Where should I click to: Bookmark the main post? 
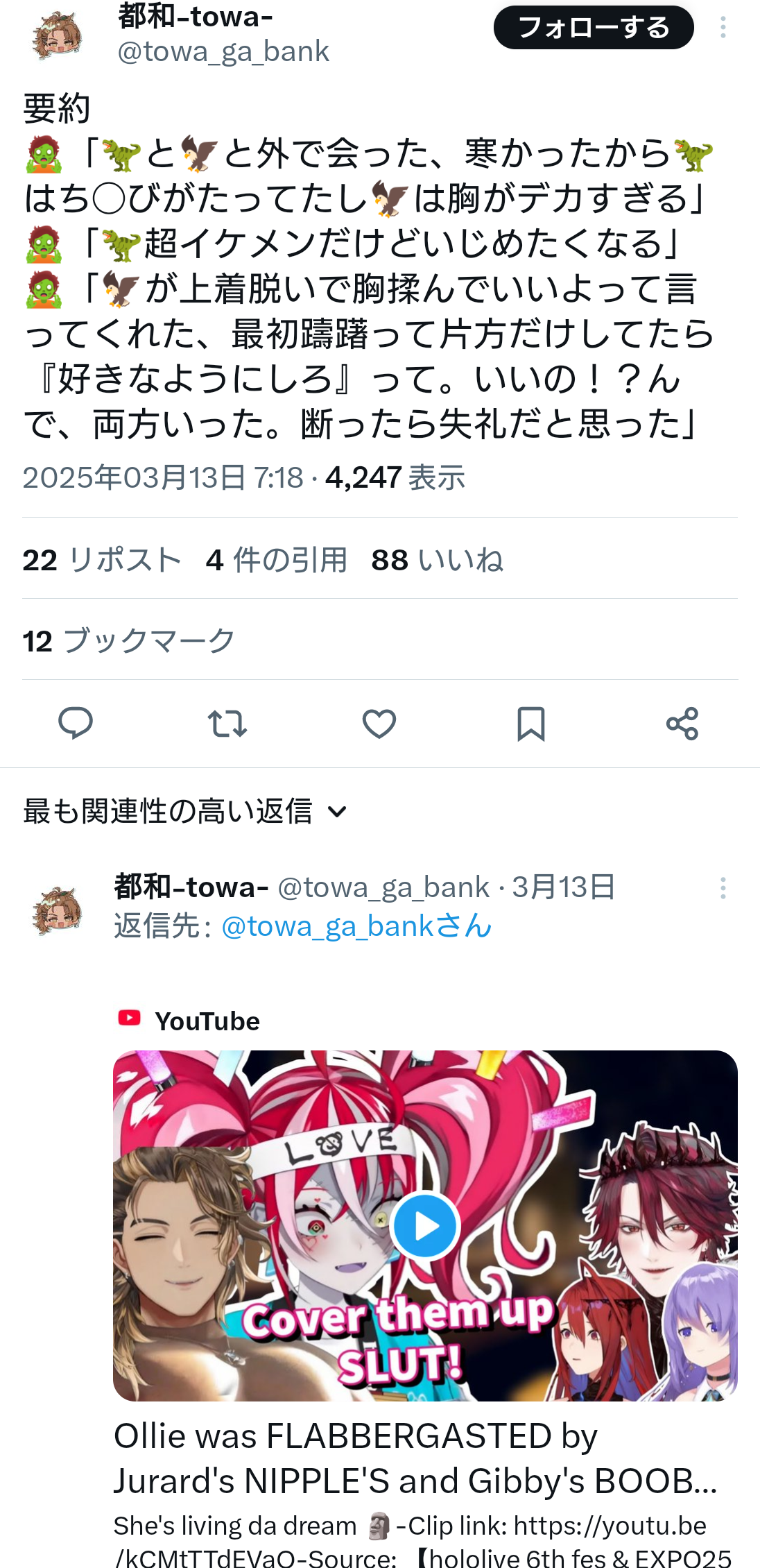(531, 724)
